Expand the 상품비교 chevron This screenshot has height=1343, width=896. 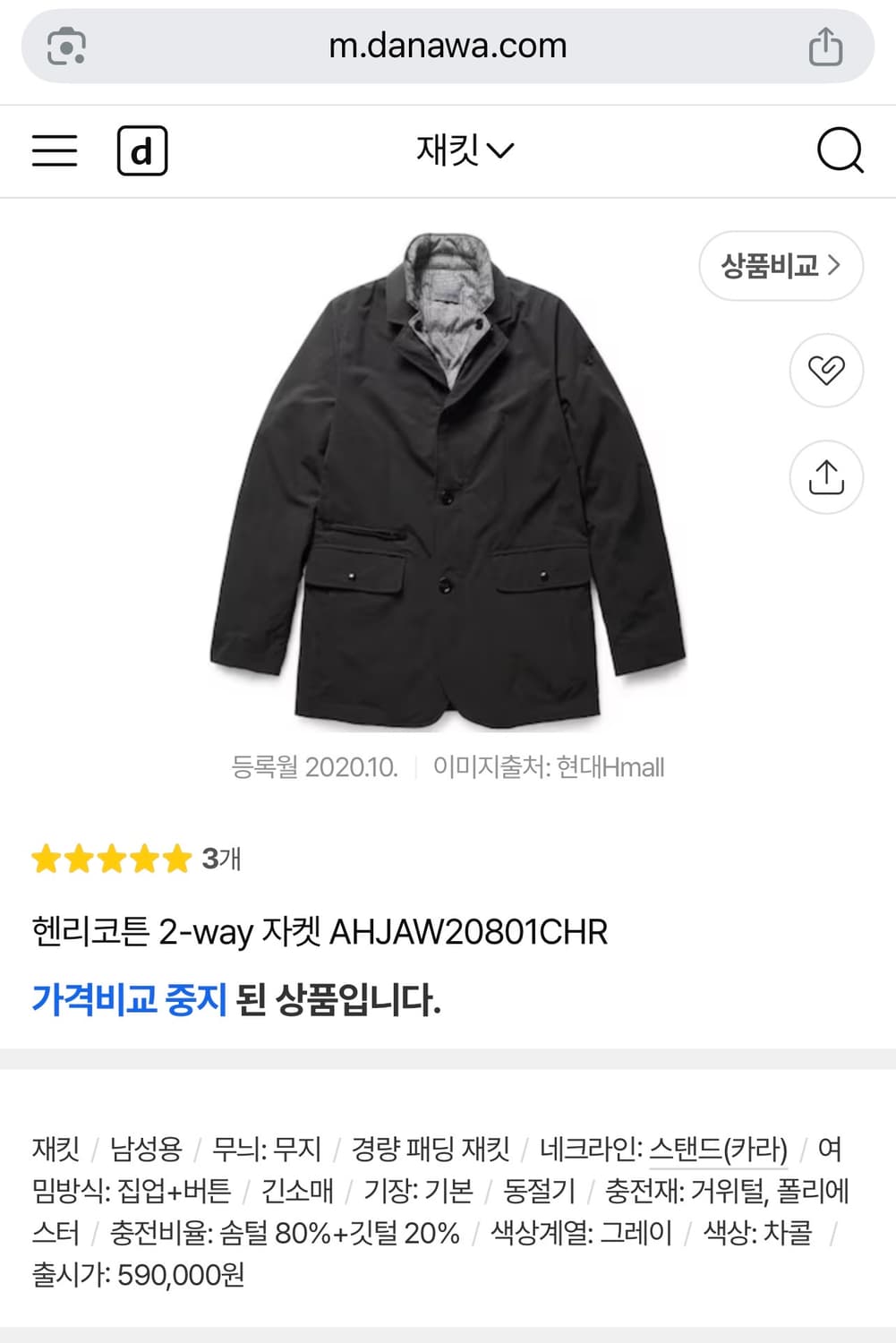point(836,265)
